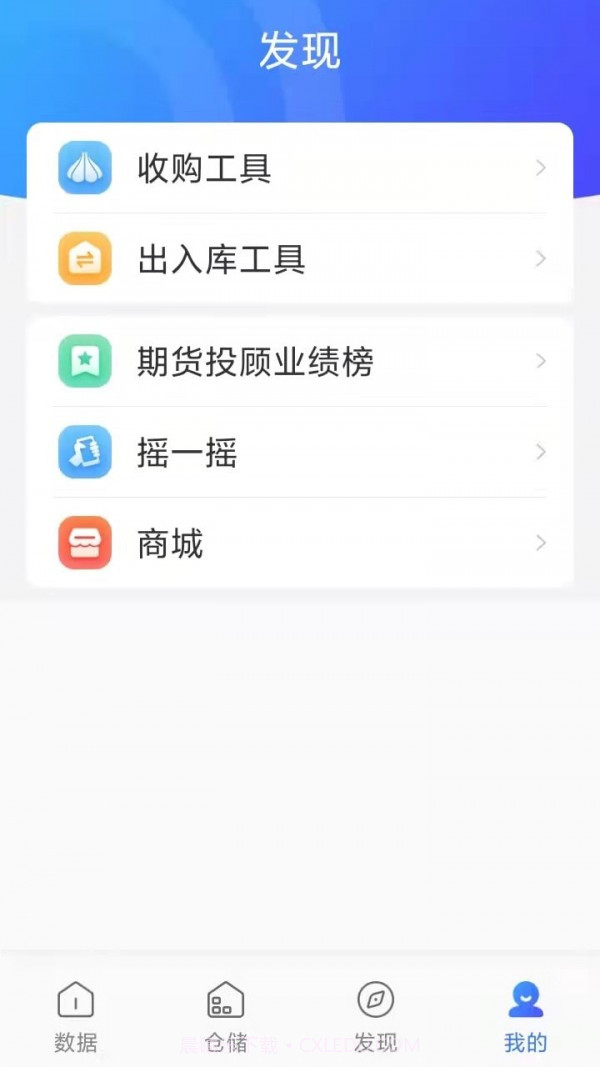Image resolution: width=600 pixels, height=1067 pixels.
Task: Switch to the 数据 tab
Action: tap(76, 1016)
